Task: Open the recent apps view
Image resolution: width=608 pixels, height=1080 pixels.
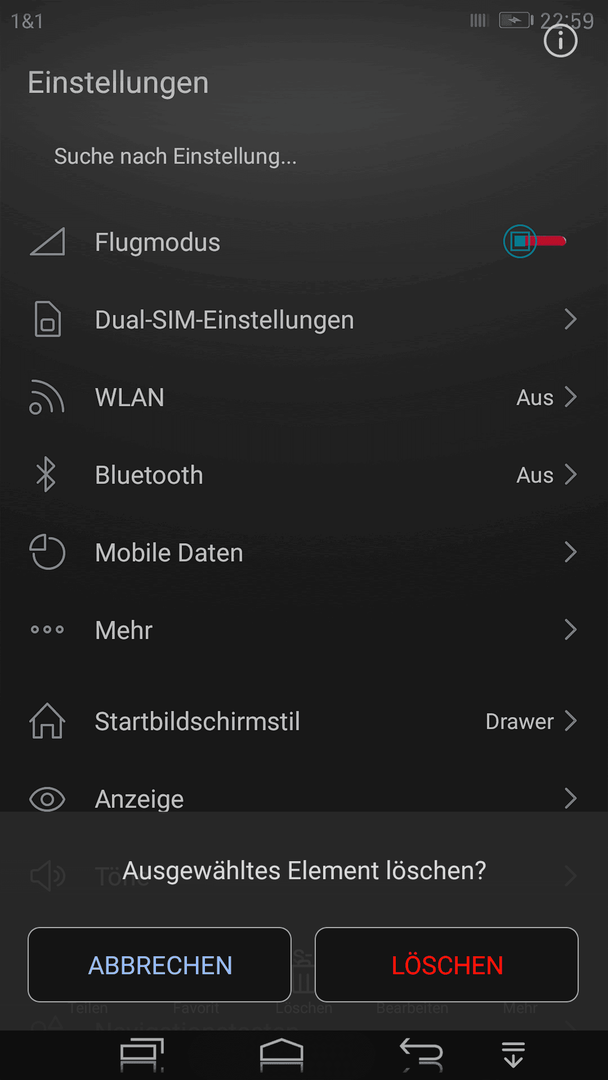Action: [x=142, y=1055]
